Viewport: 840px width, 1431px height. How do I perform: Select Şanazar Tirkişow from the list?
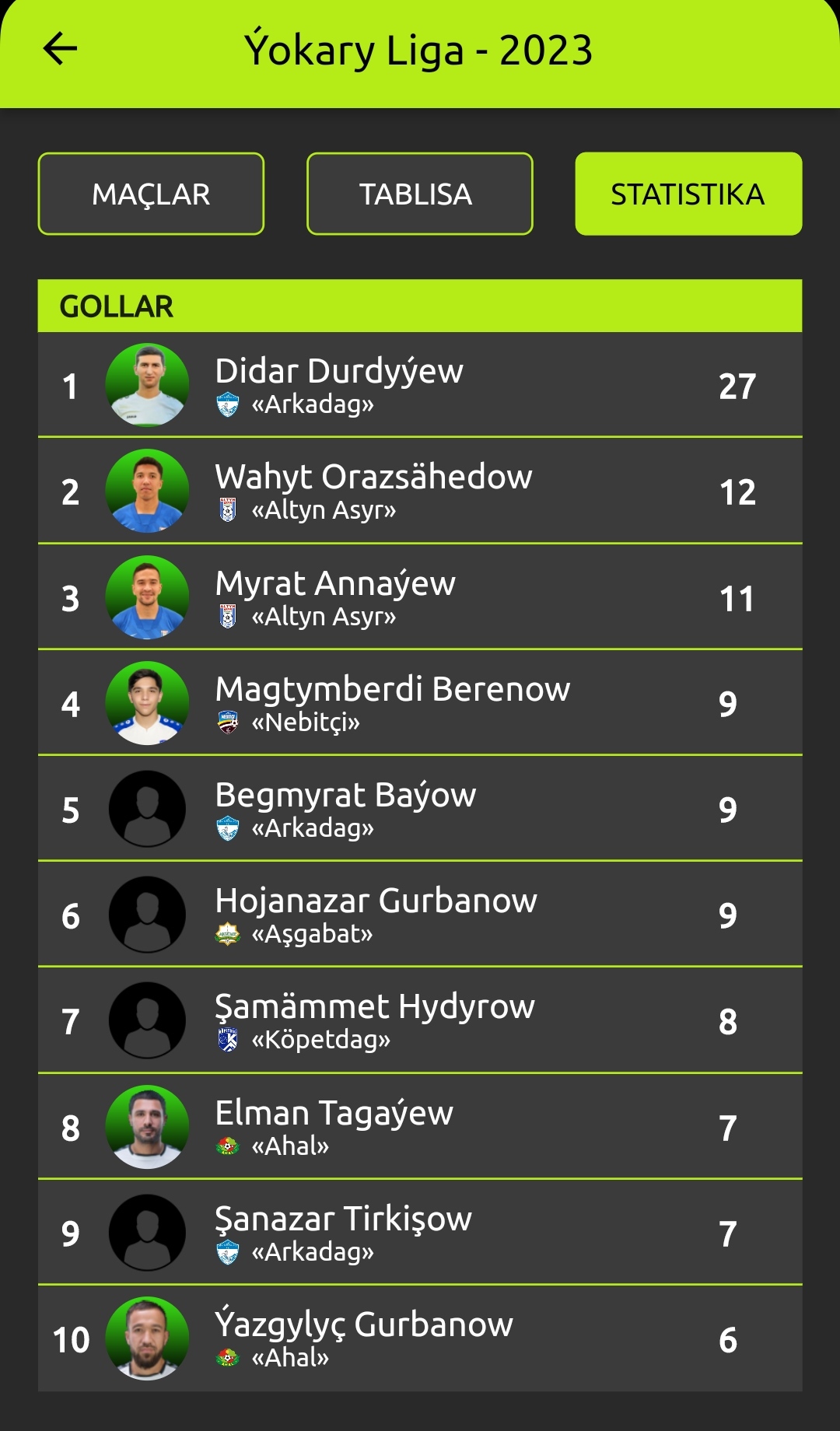pyautogui.click(x=420, y=1233)
